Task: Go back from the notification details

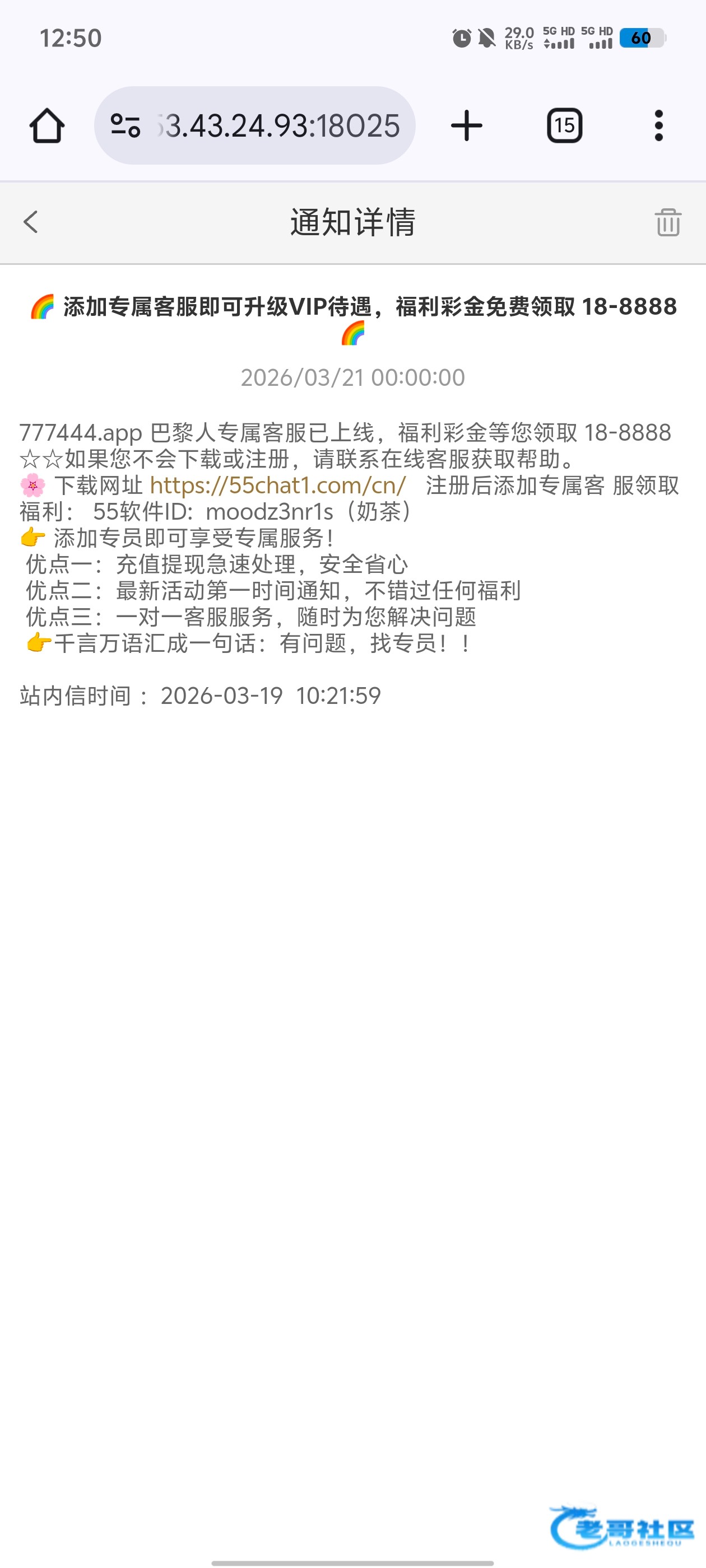Action: tap(30, 222)
